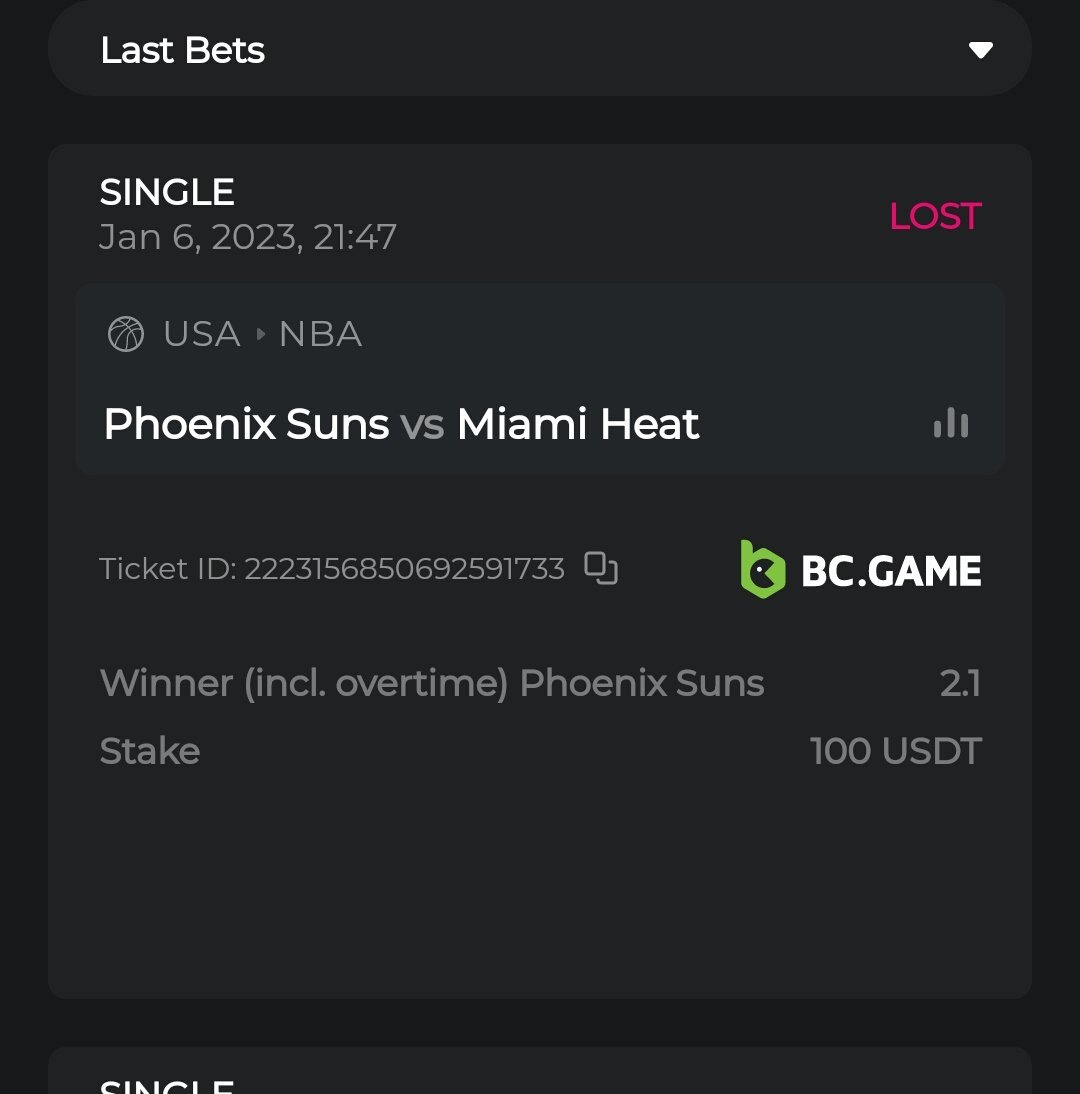Copy the ticket ID number
The width and height of the screenshot is (1080, 1094).
tap(601, 568)
